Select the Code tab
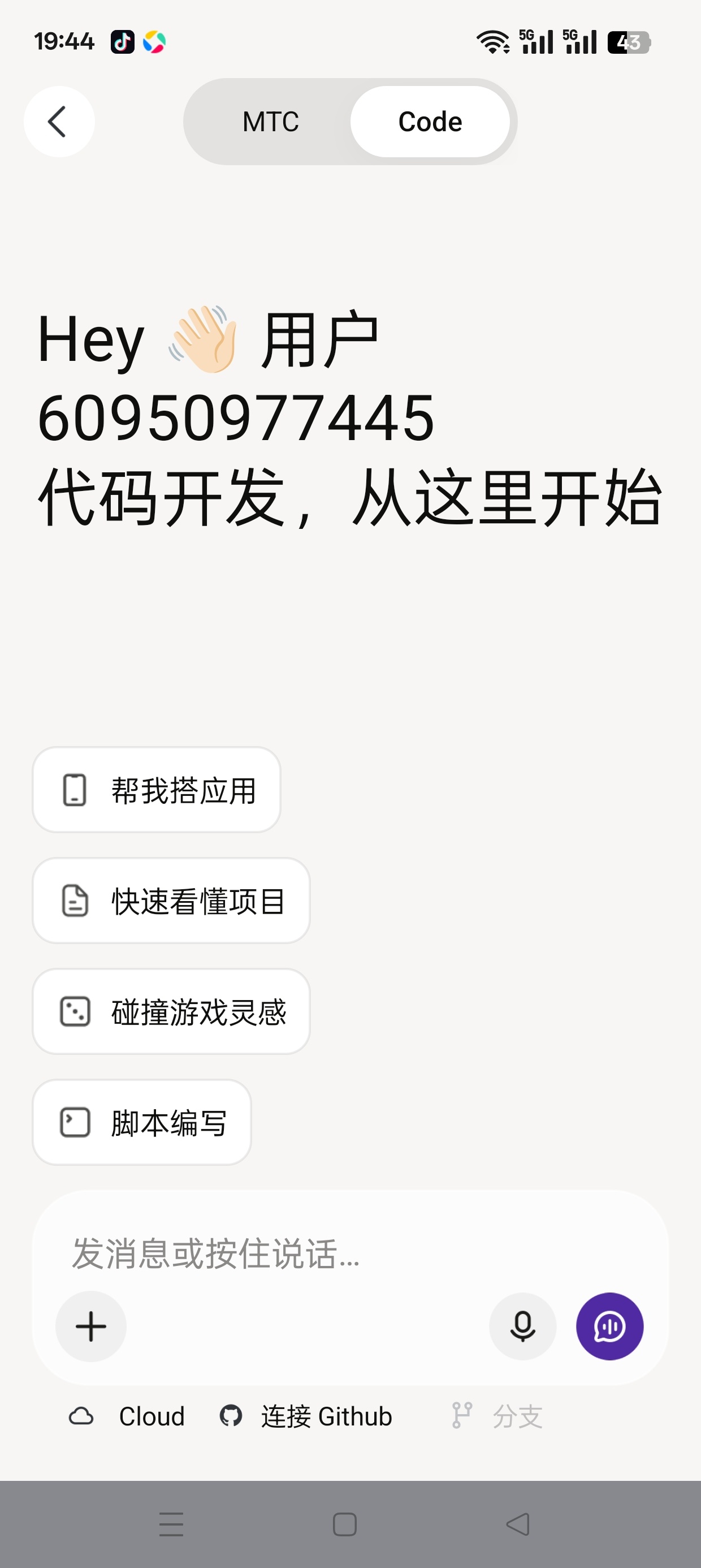Image resolution: width=701 pixels, height=1568 pixels. (430, 122)
